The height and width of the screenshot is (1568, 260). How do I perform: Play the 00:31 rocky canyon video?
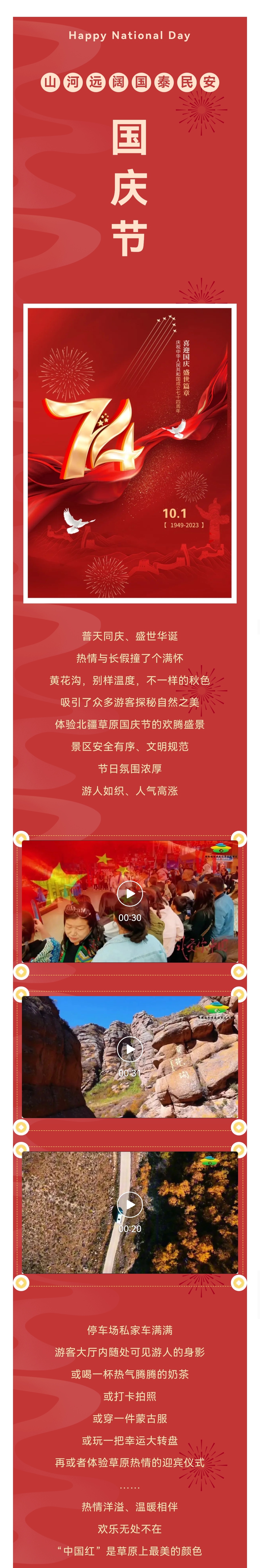point(130,1049)
